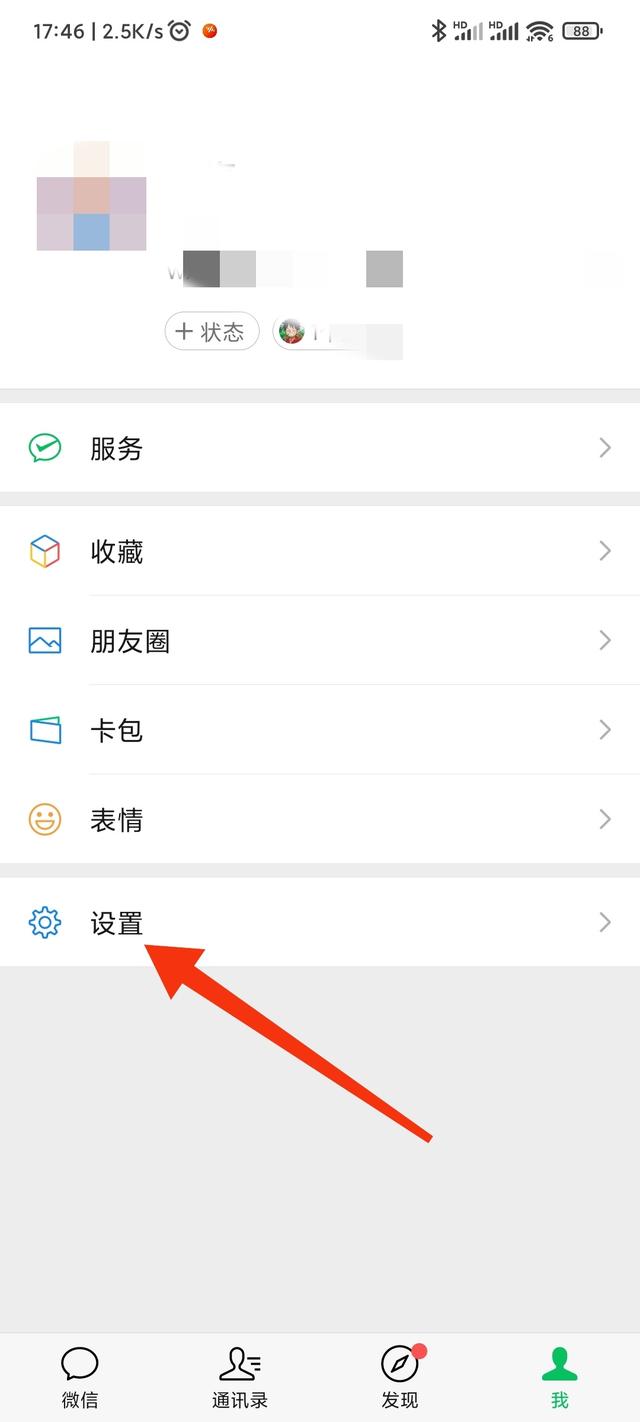
Task: Switch to the 发现 discover tab
Action: (400, 1377)
